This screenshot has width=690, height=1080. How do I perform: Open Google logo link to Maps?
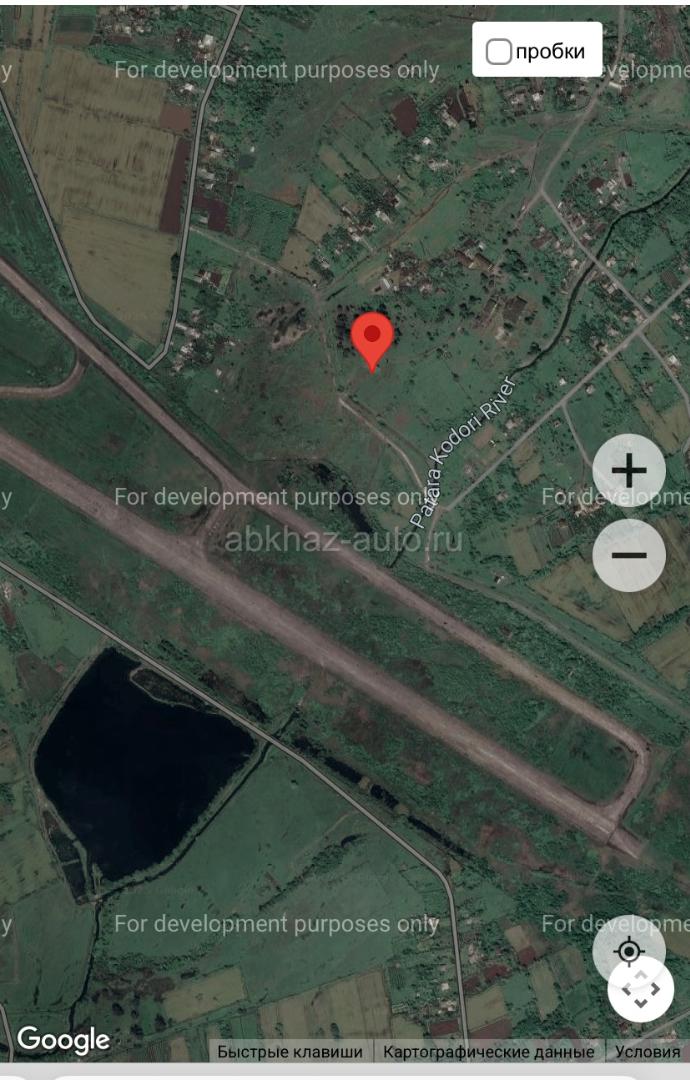coord(63,1040)
